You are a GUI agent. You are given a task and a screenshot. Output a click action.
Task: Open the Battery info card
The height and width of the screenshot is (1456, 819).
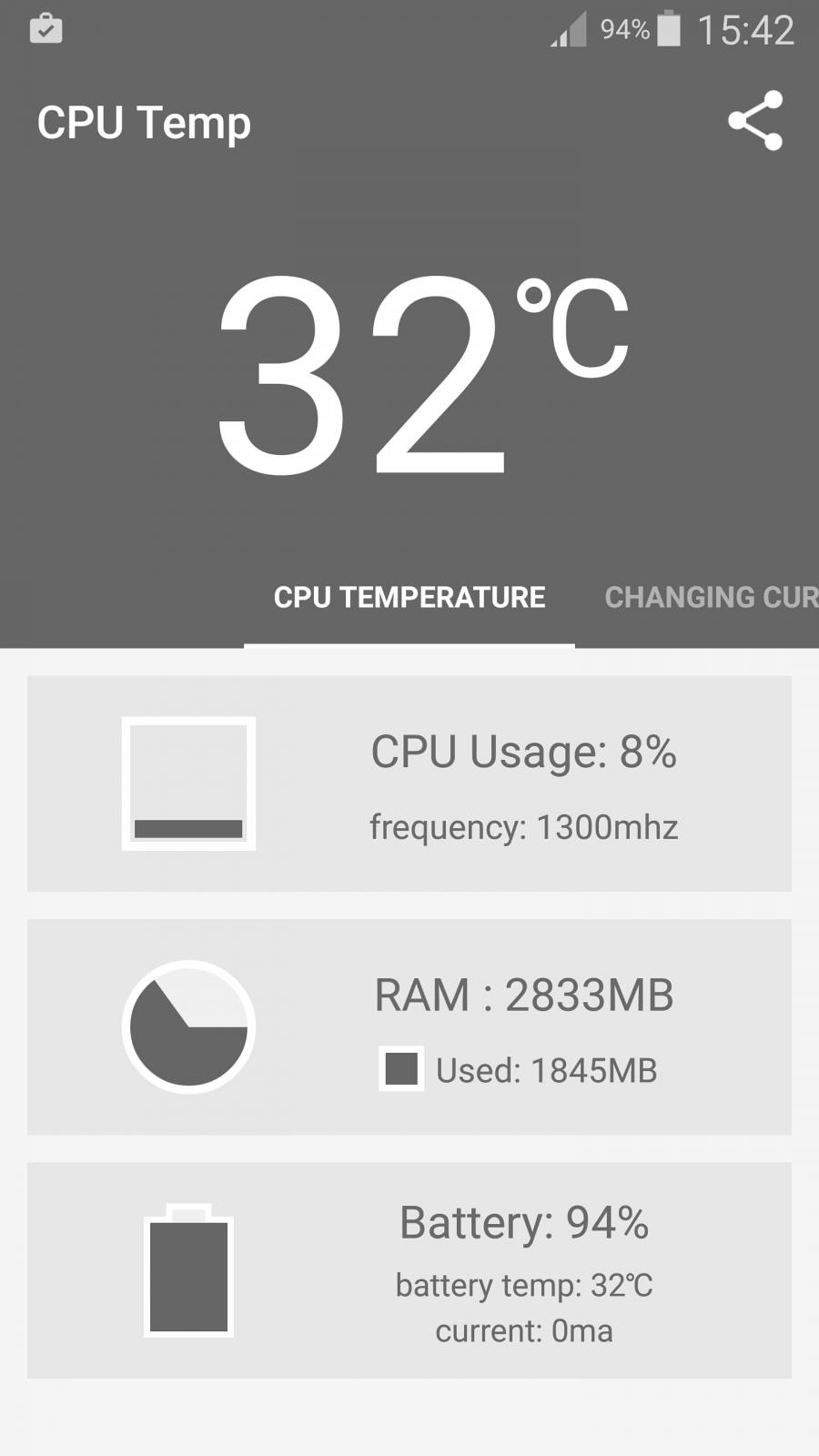tap(409, 1270)
